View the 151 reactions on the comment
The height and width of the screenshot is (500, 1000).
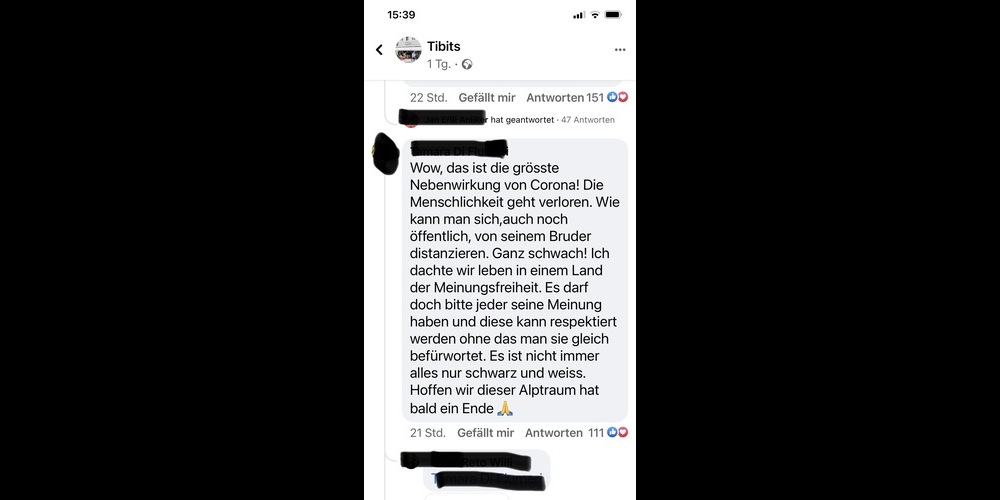click(x=609, y=98)
